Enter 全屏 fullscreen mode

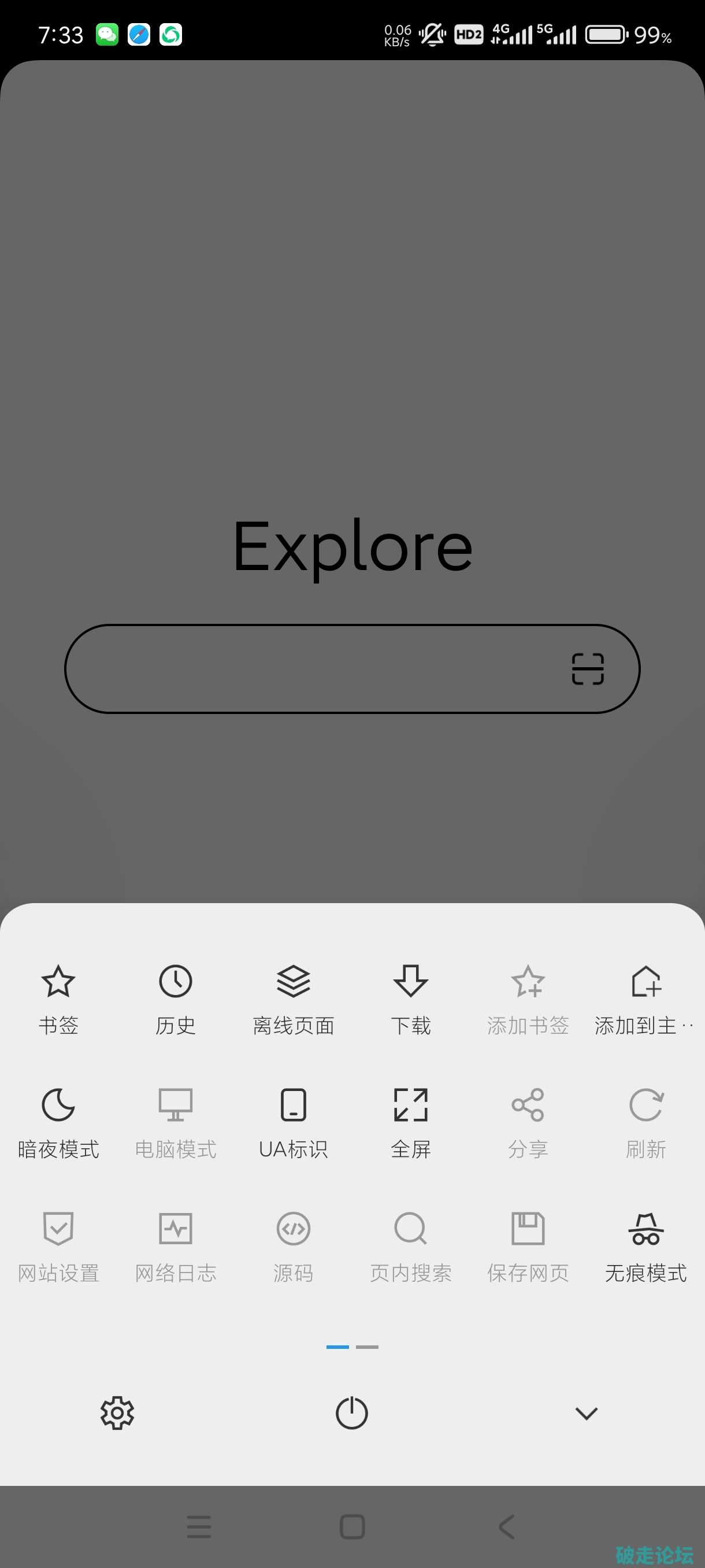411,1122
